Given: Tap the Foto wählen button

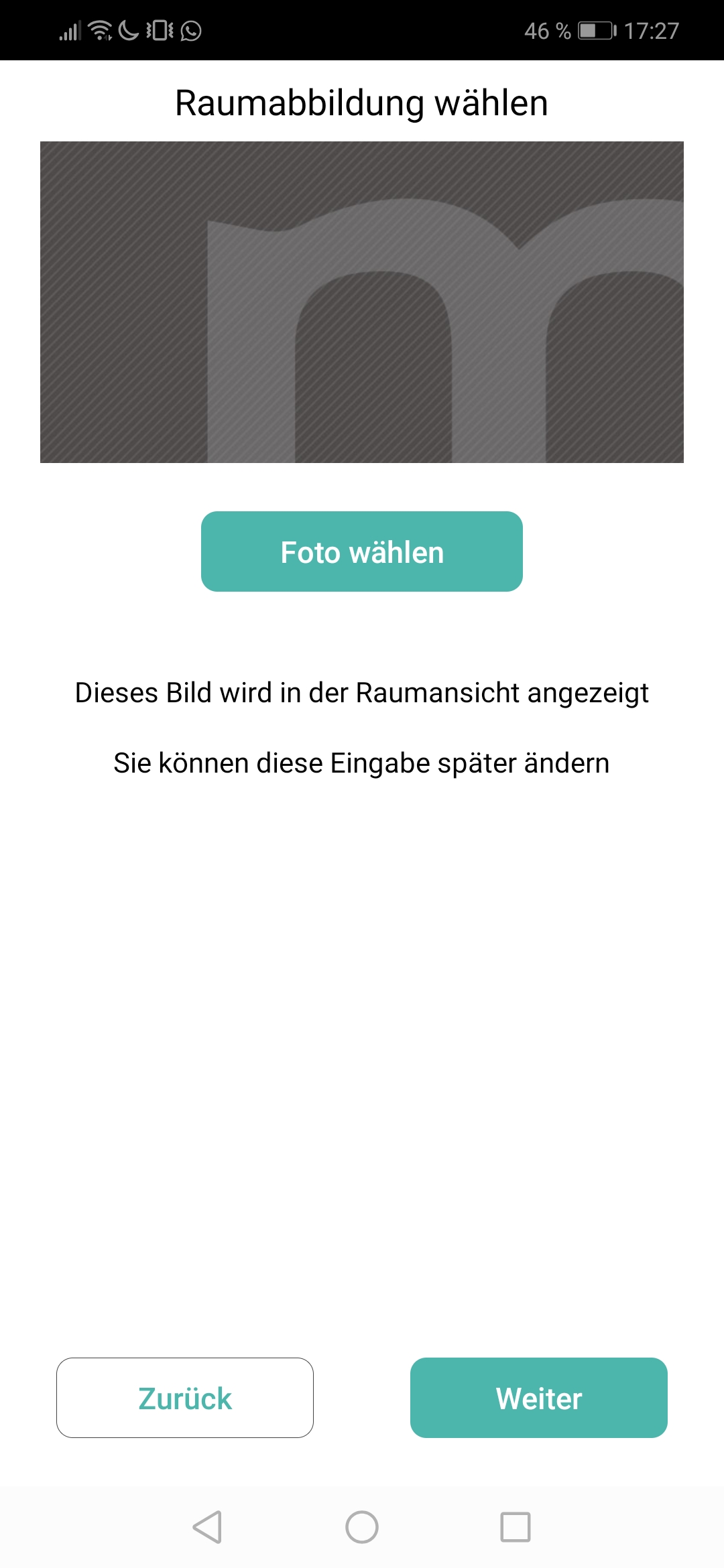Looking at the screenshot, I should (x=362, y=551).
